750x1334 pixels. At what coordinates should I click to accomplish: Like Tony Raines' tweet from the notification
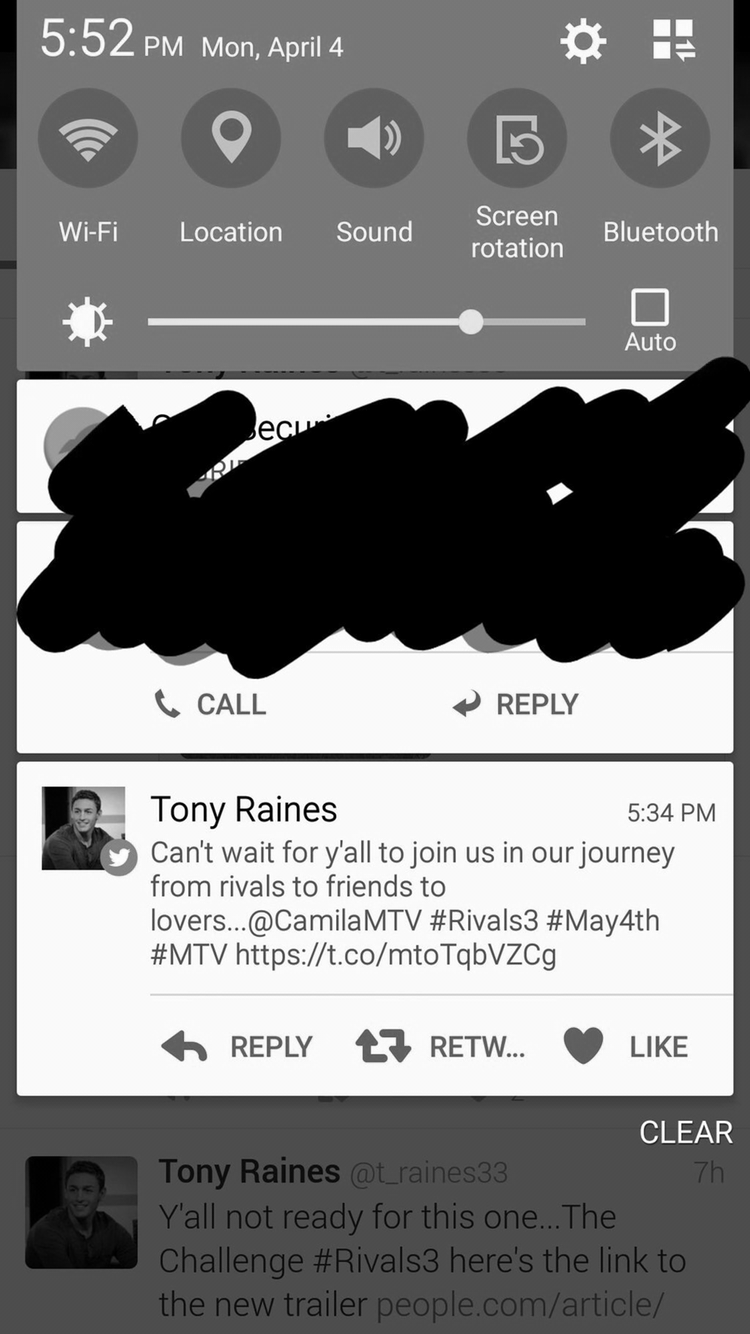tap(626, 1047)
